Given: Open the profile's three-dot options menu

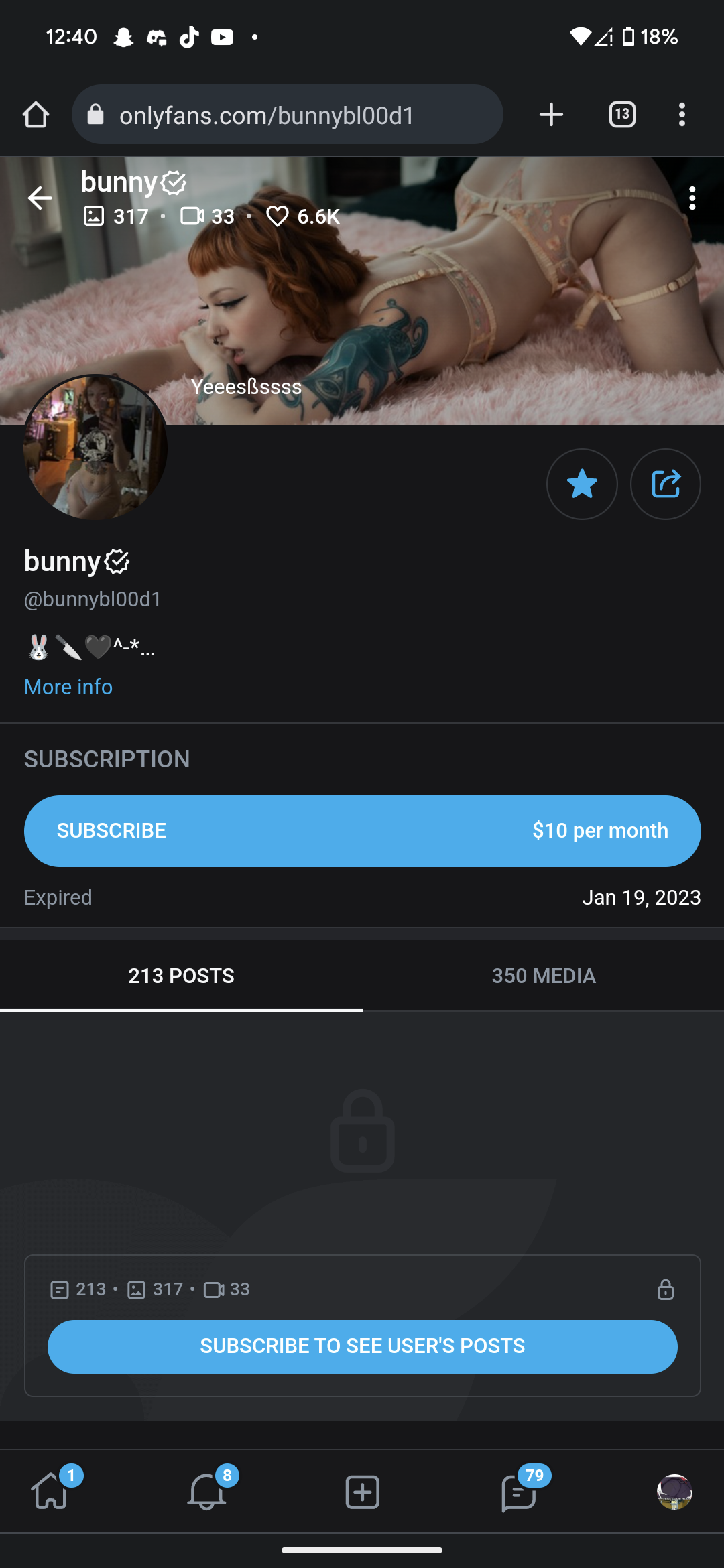Looking at the screenshot, I should (x=692, y=198).
